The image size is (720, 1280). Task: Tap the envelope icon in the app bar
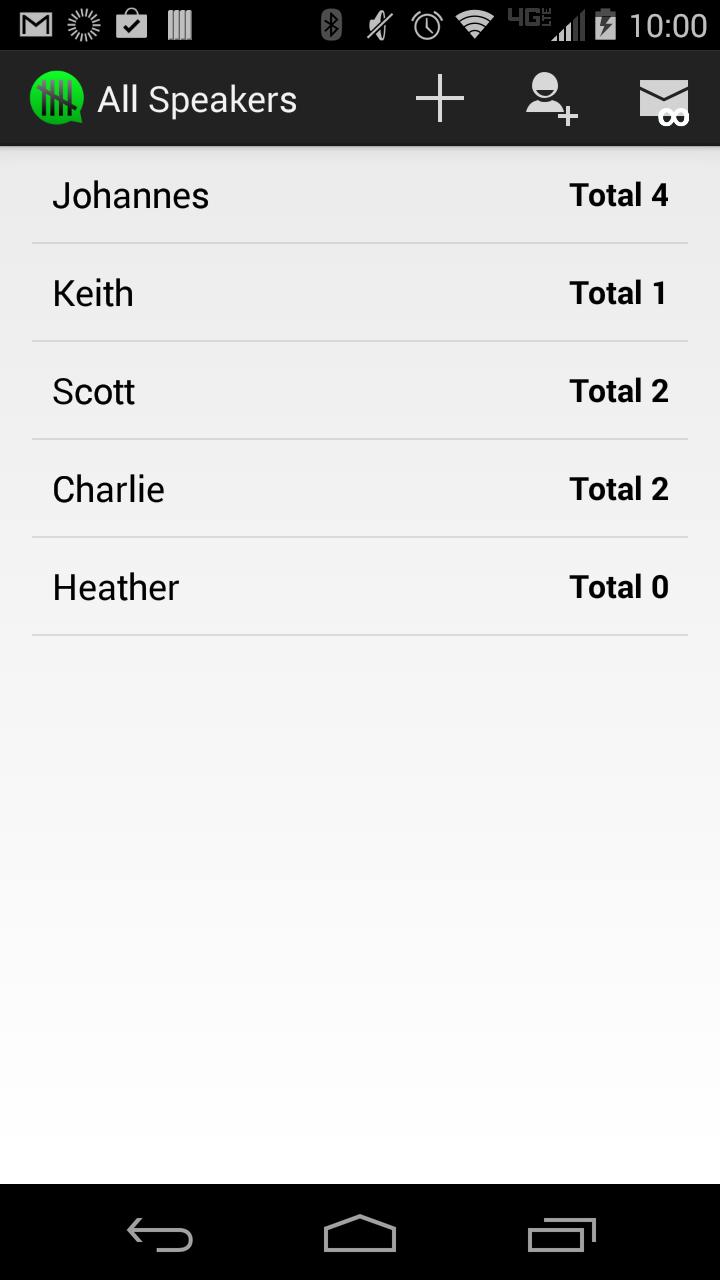coord(664,101)
